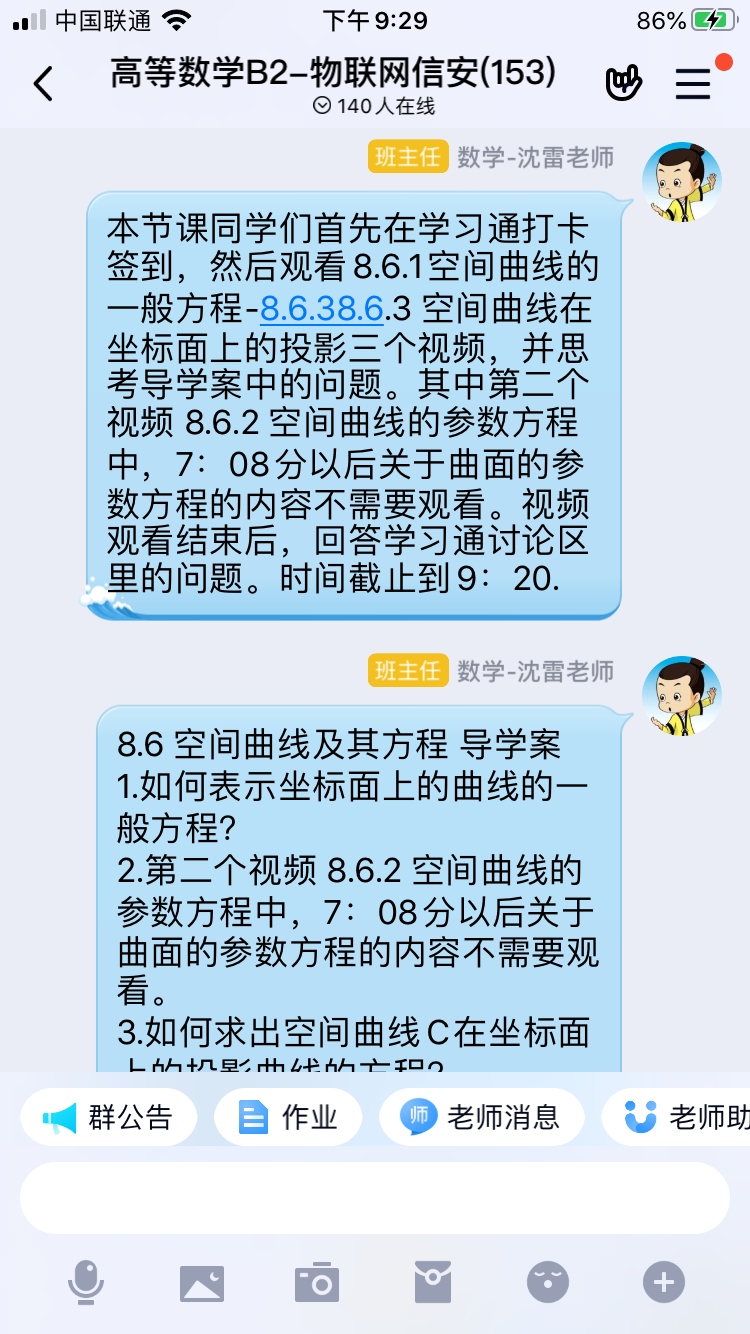
Task: Go back from the group chat
Action: pos(43,84)
